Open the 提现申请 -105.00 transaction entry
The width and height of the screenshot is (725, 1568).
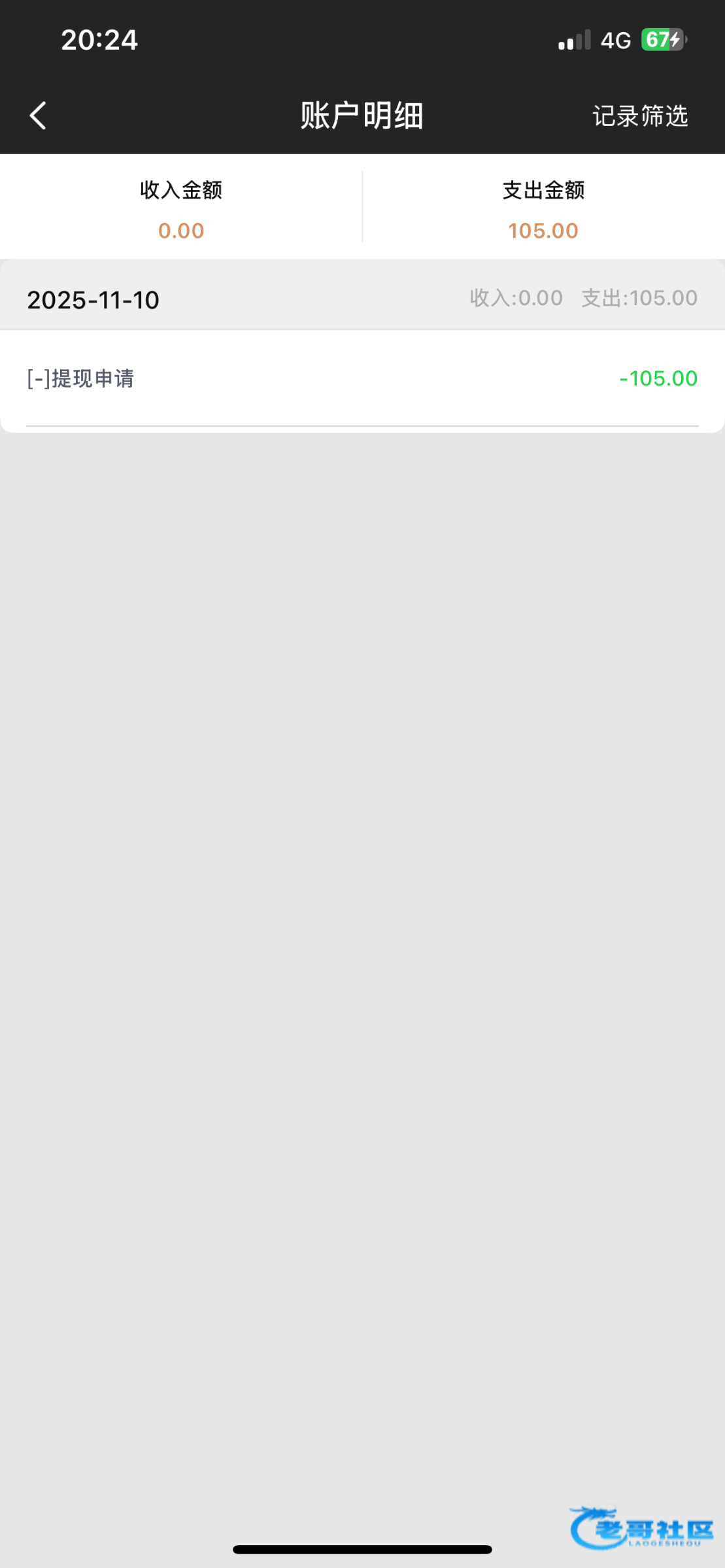(362, 378)
